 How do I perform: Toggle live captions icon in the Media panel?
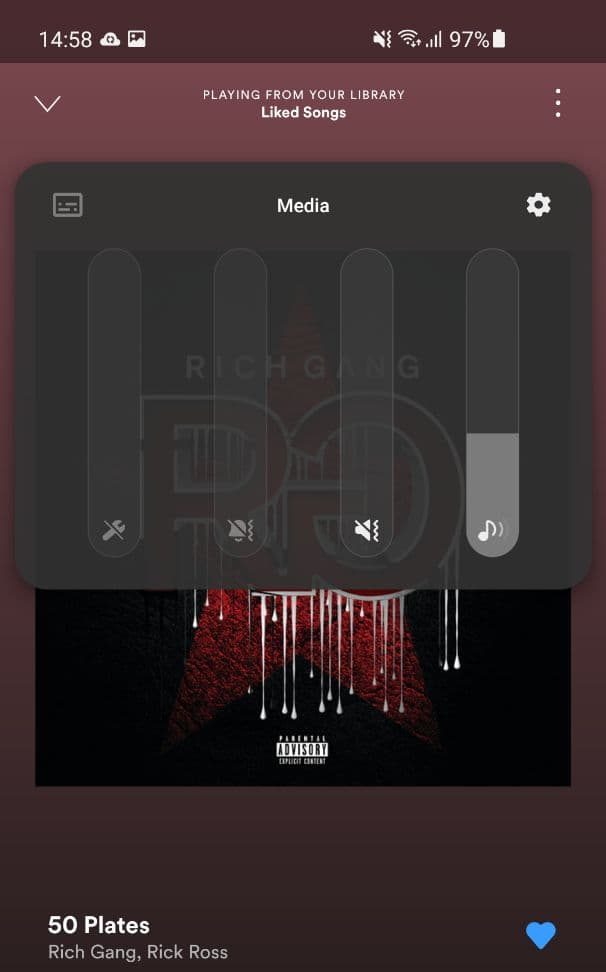[x=68, y=205]
